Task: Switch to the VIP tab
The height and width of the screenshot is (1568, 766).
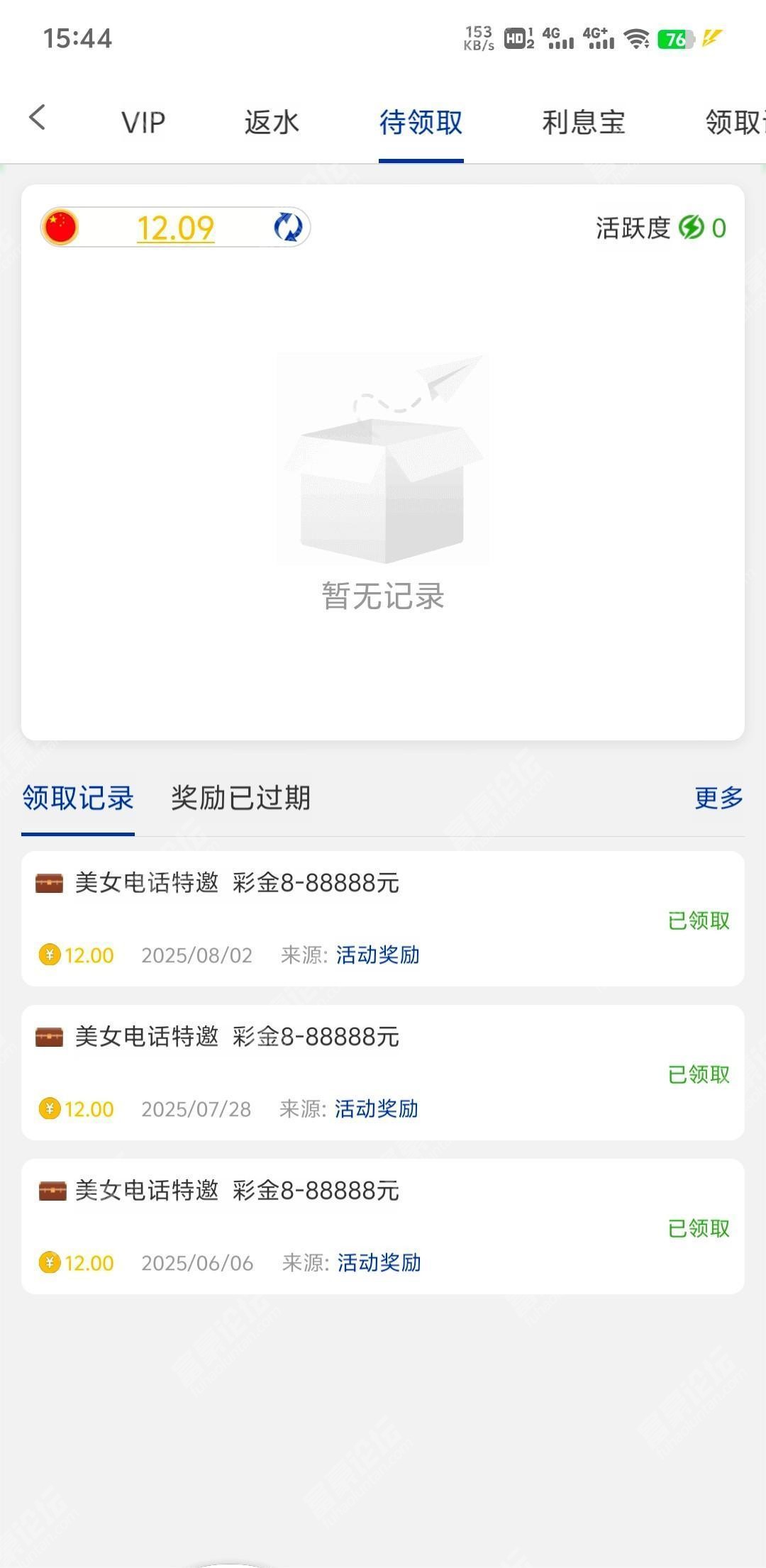Action: [143, 123]
